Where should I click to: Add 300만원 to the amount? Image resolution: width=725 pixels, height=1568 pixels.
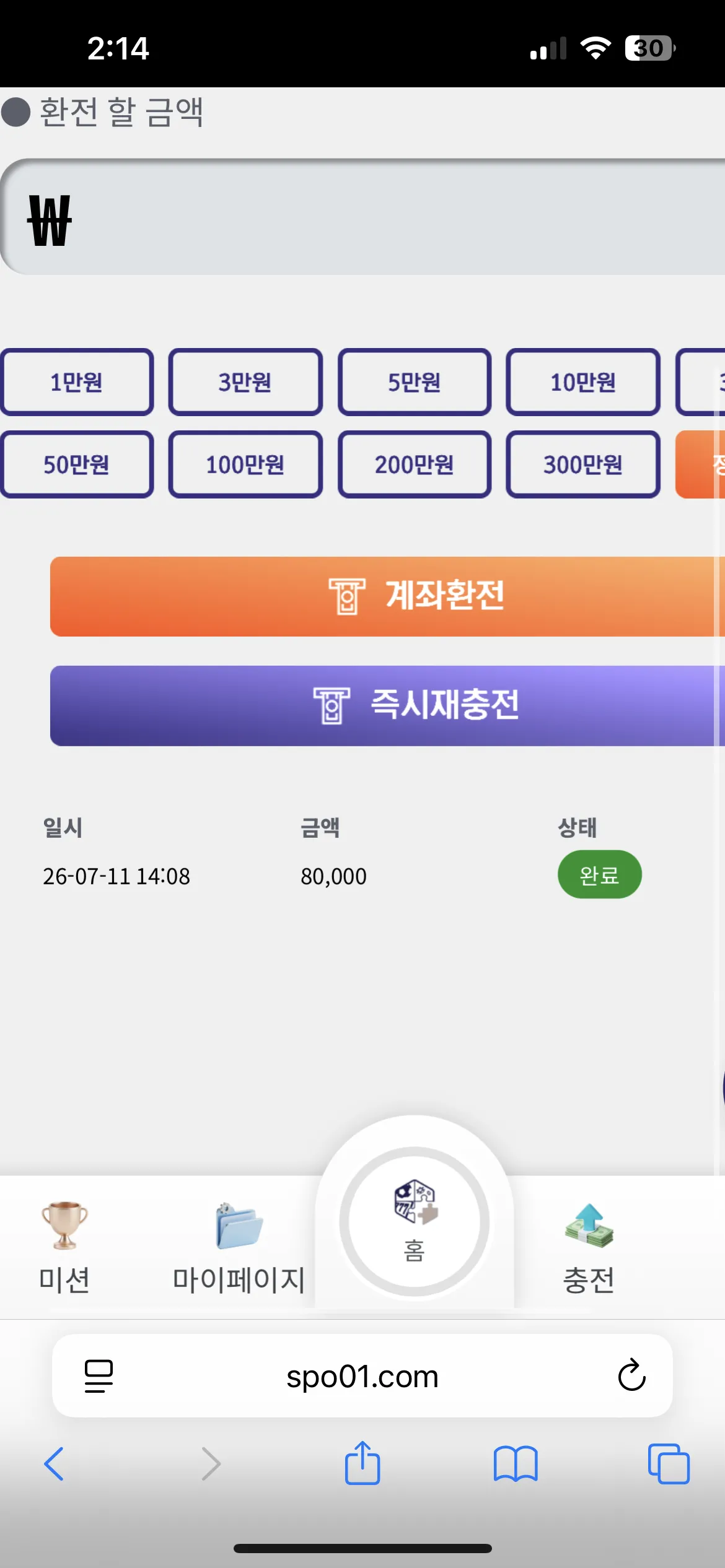click(x=583, y=464)
